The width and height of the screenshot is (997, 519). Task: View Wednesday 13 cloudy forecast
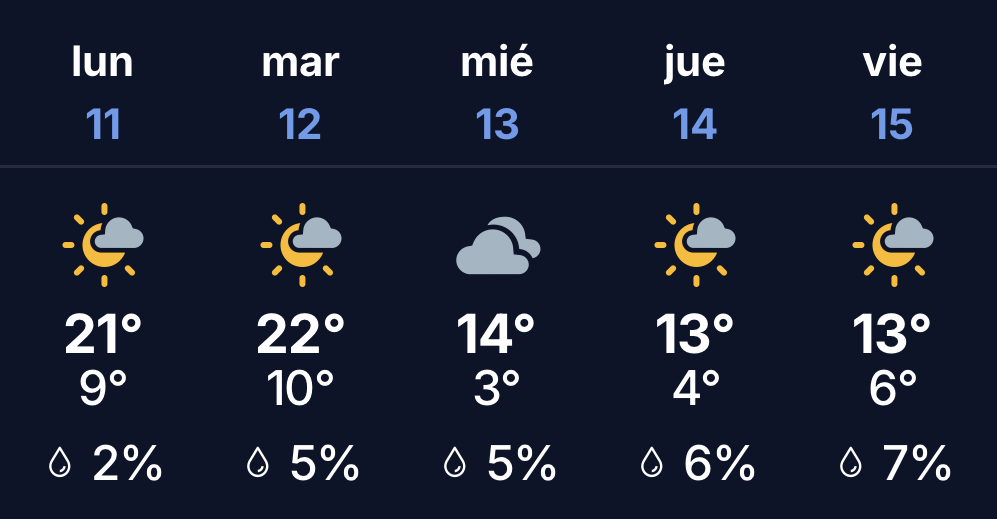(497, 245)
